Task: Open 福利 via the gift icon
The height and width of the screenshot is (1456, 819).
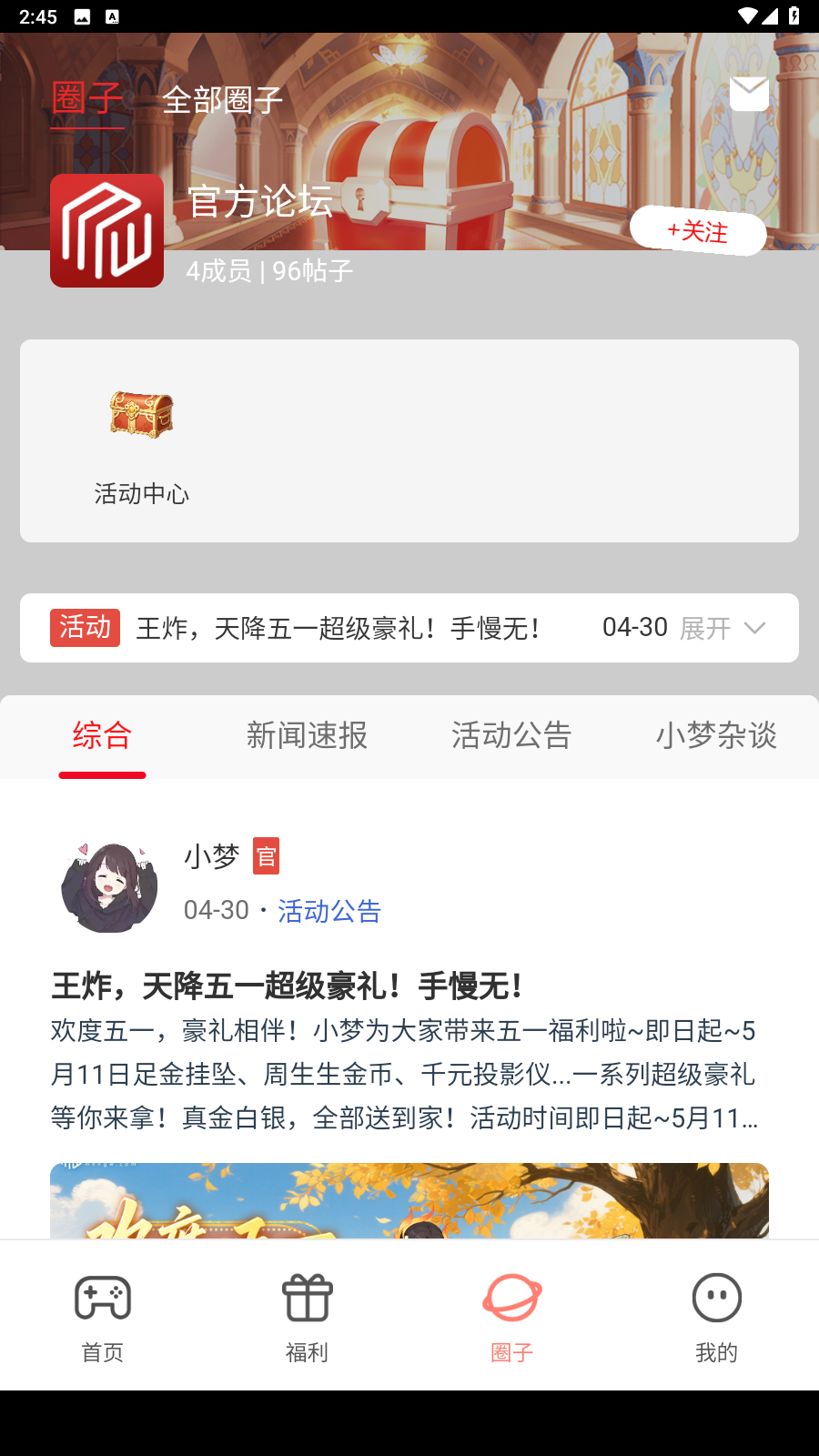Action: [x=307, y=1299]
